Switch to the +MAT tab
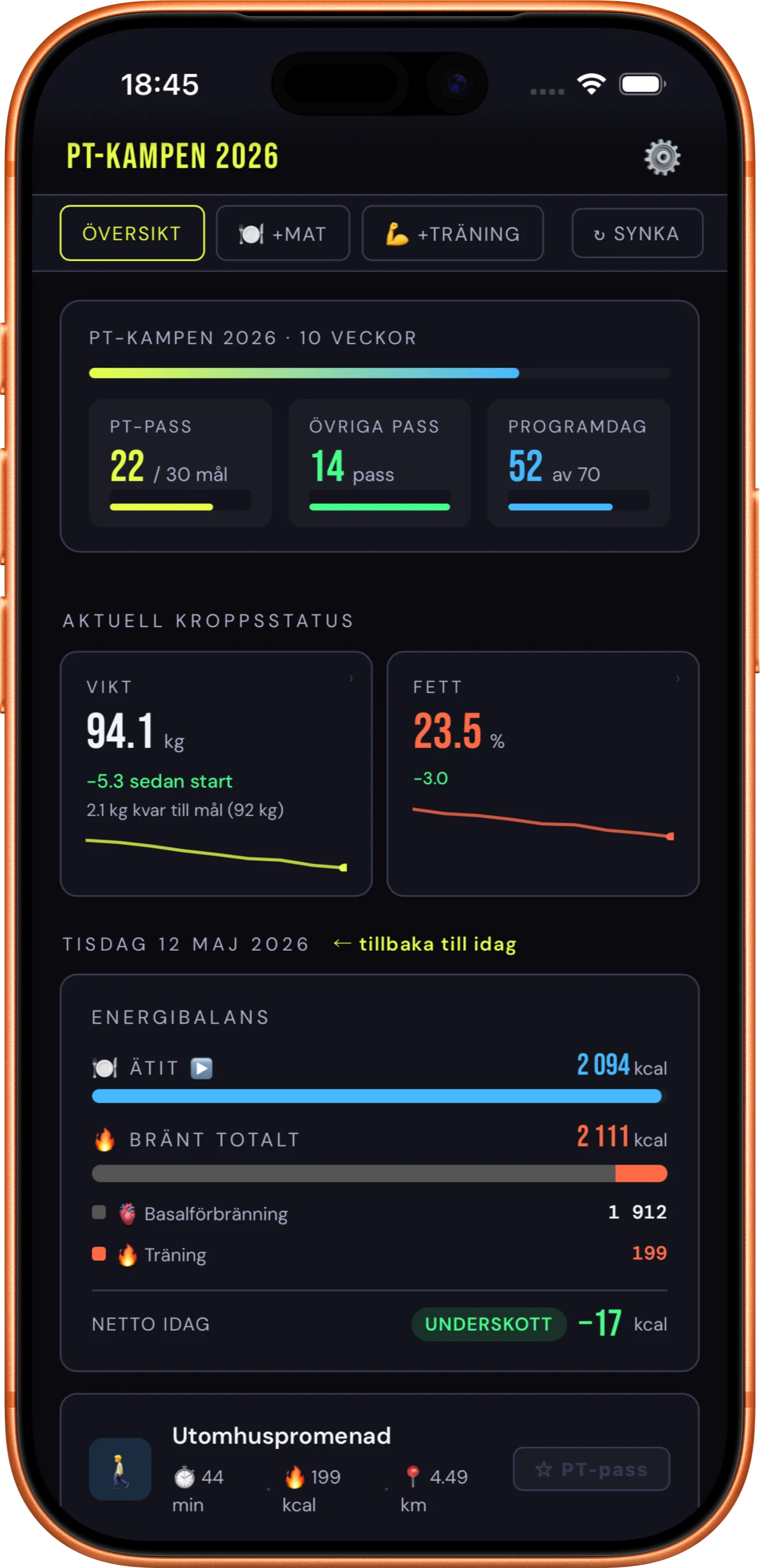Viewport: 760px width, 1568px height. (x=283, y=233)
